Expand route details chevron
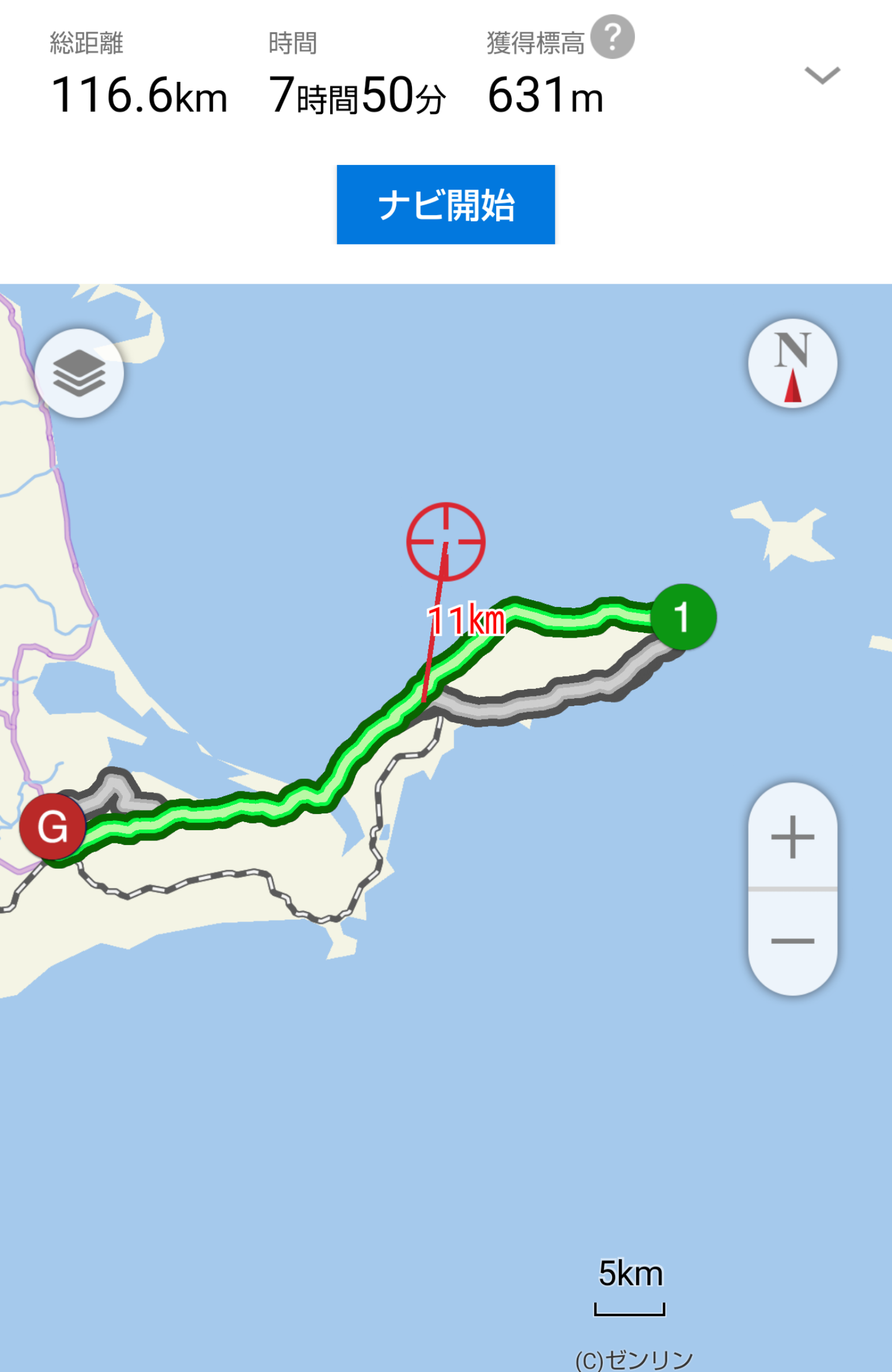This screenshot has width=892, height=1372. tap(822, 75)
